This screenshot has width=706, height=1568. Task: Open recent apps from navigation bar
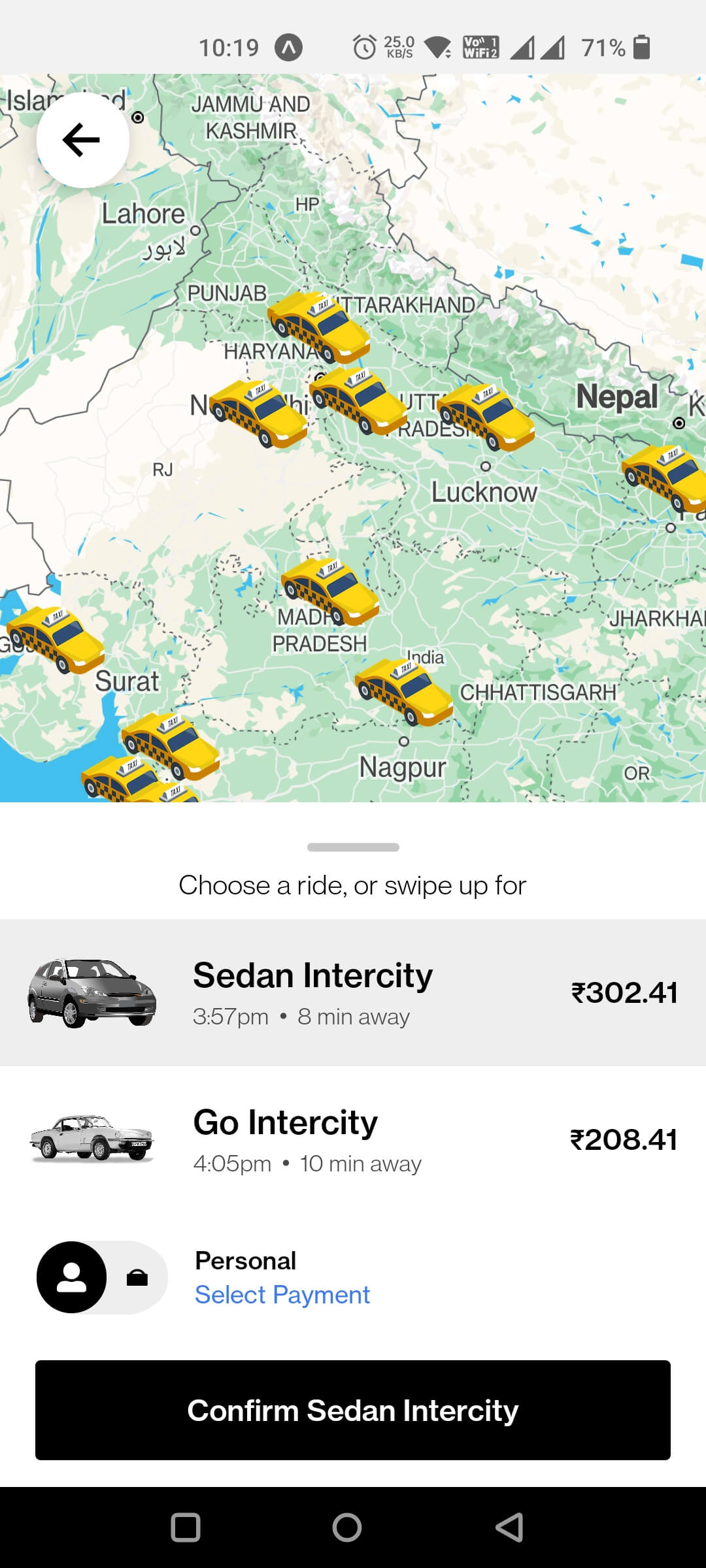click(x=186, y=1527)
